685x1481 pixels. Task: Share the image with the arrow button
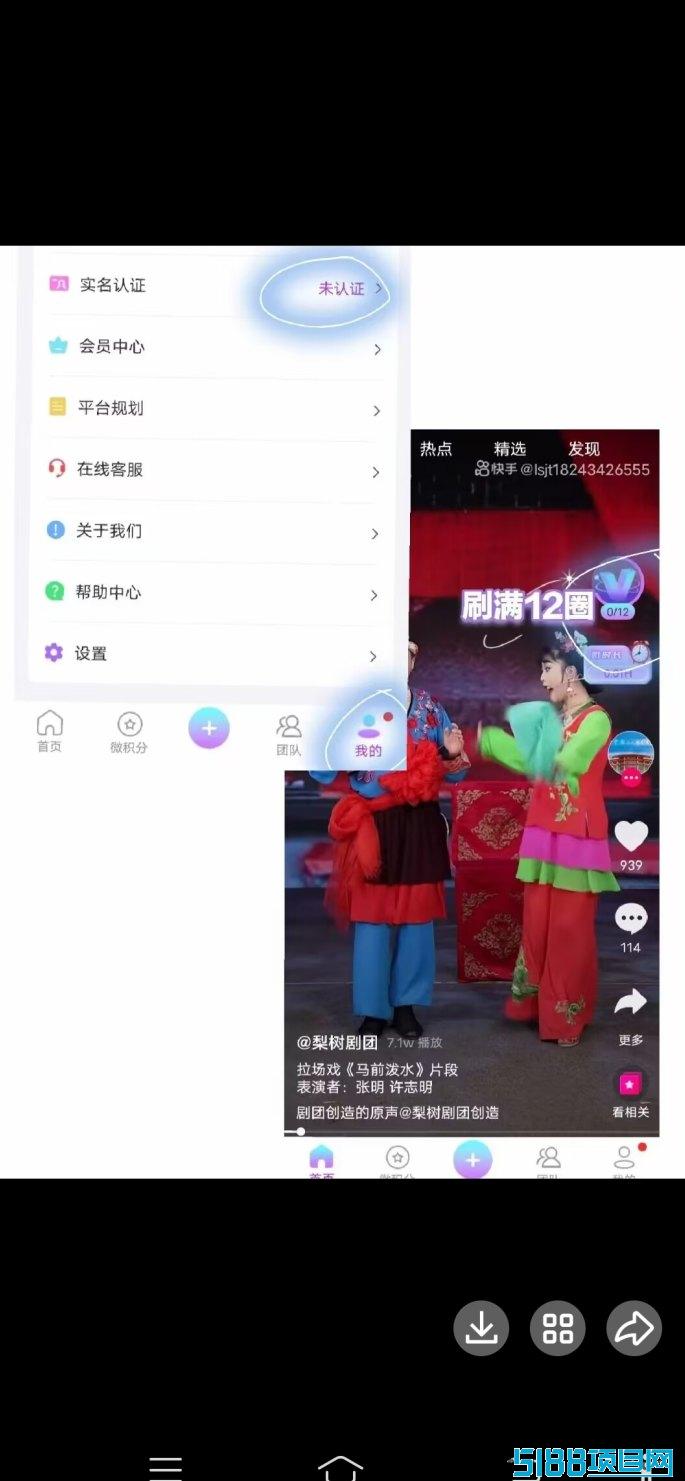(634, 1328)
